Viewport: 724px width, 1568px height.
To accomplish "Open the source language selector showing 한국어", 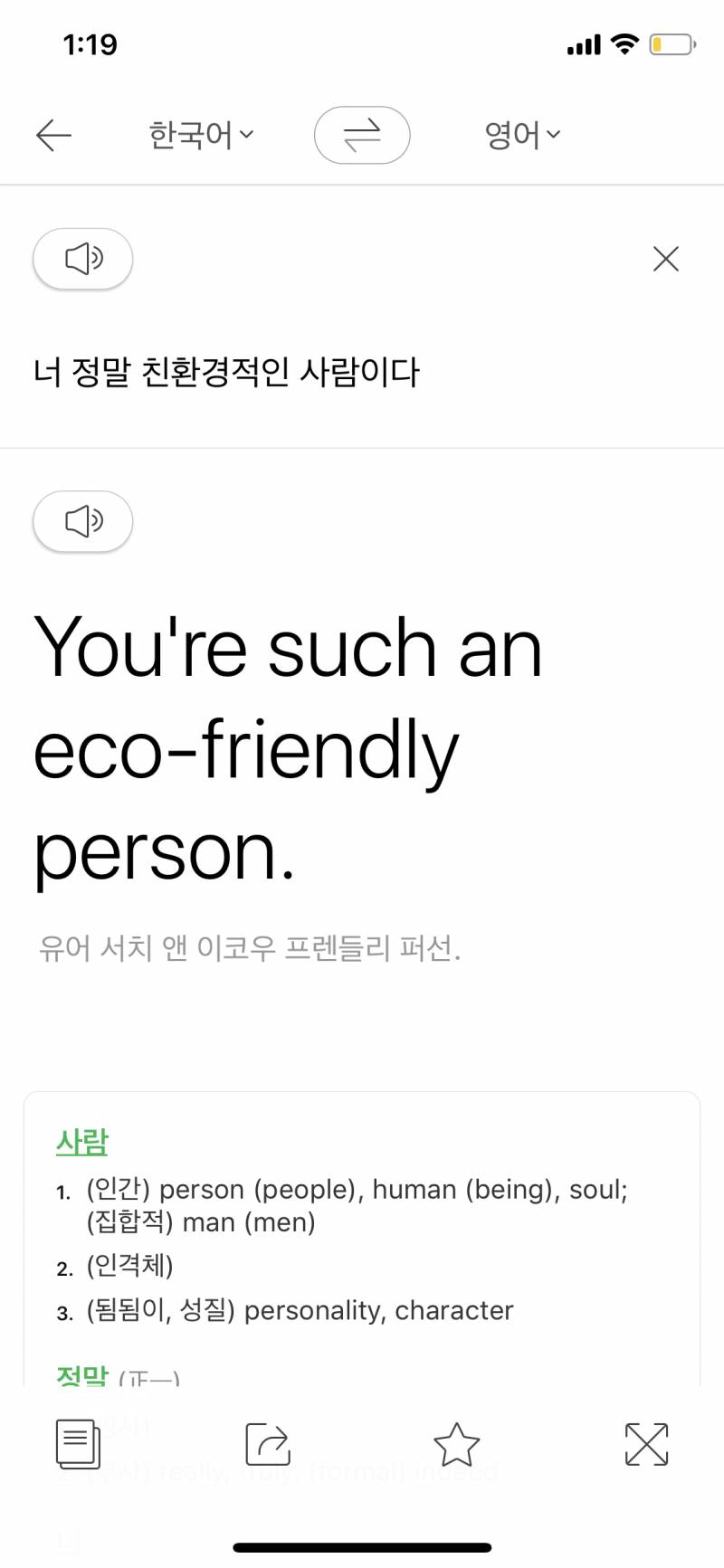I will click(x=201, y=134).
